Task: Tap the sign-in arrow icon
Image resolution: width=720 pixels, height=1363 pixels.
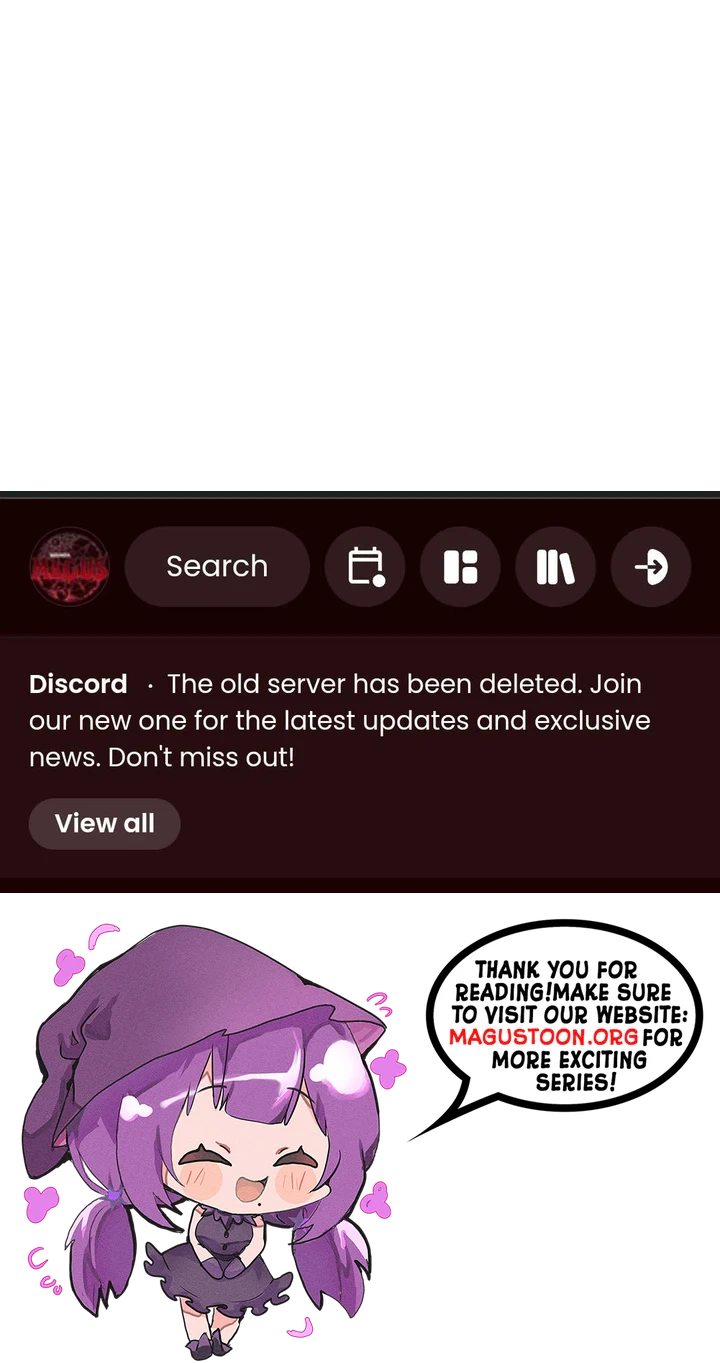Action: tap(651, 566)
